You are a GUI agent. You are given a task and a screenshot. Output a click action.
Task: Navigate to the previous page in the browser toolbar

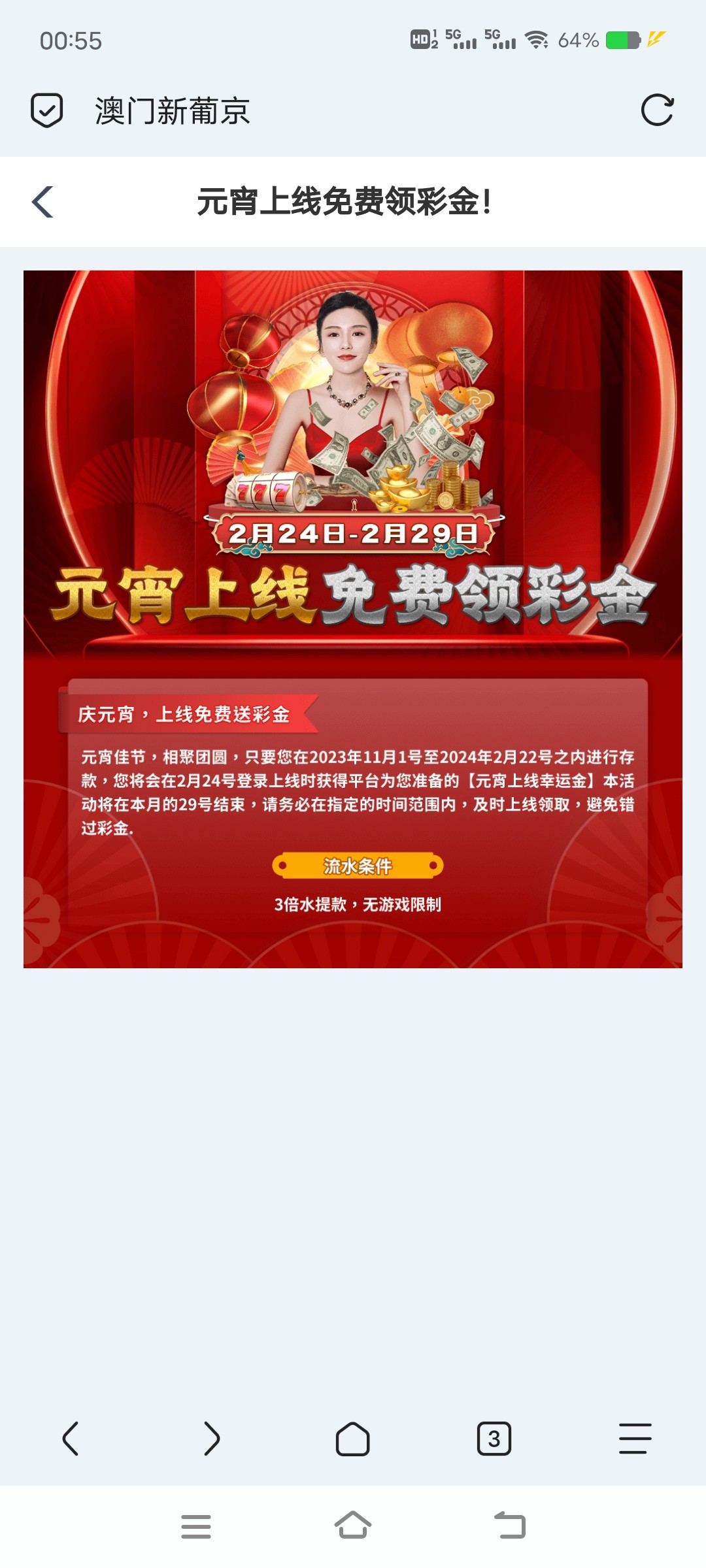(x=71, y=1438)
